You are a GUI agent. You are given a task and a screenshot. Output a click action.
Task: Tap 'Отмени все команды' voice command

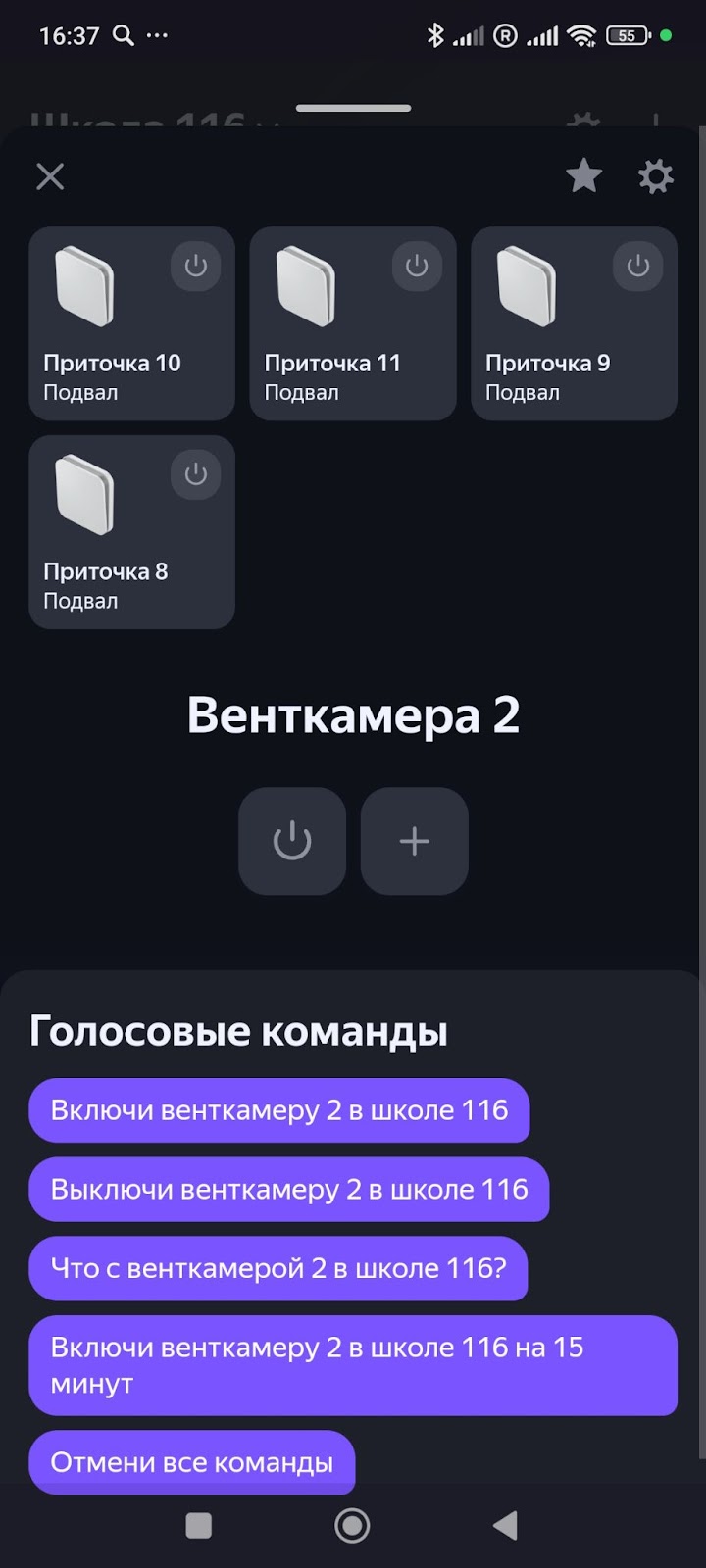191,1461
